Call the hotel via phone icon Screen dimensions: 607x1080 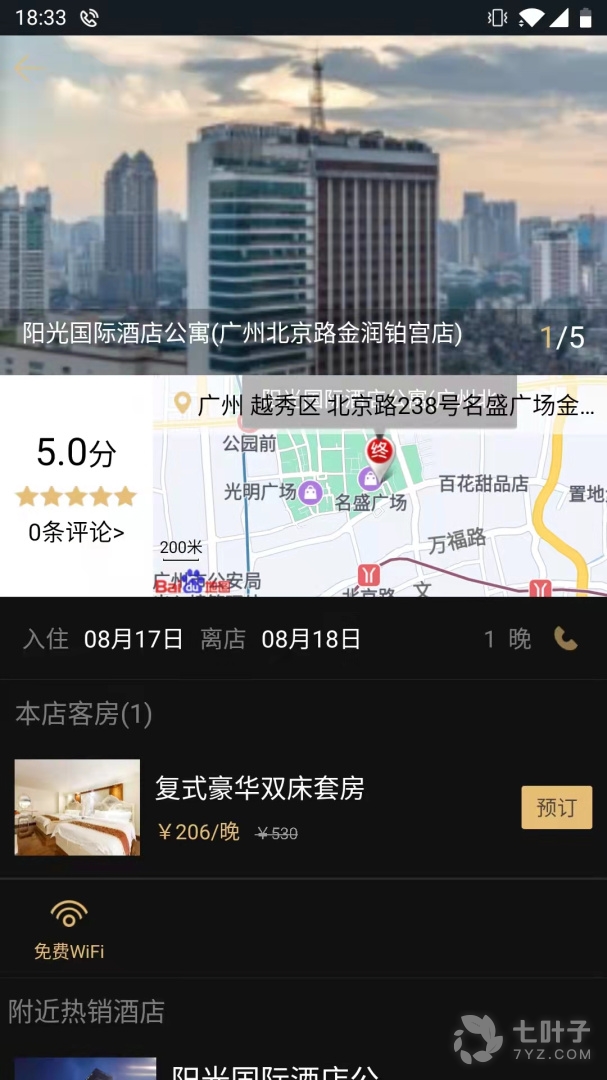566,639
